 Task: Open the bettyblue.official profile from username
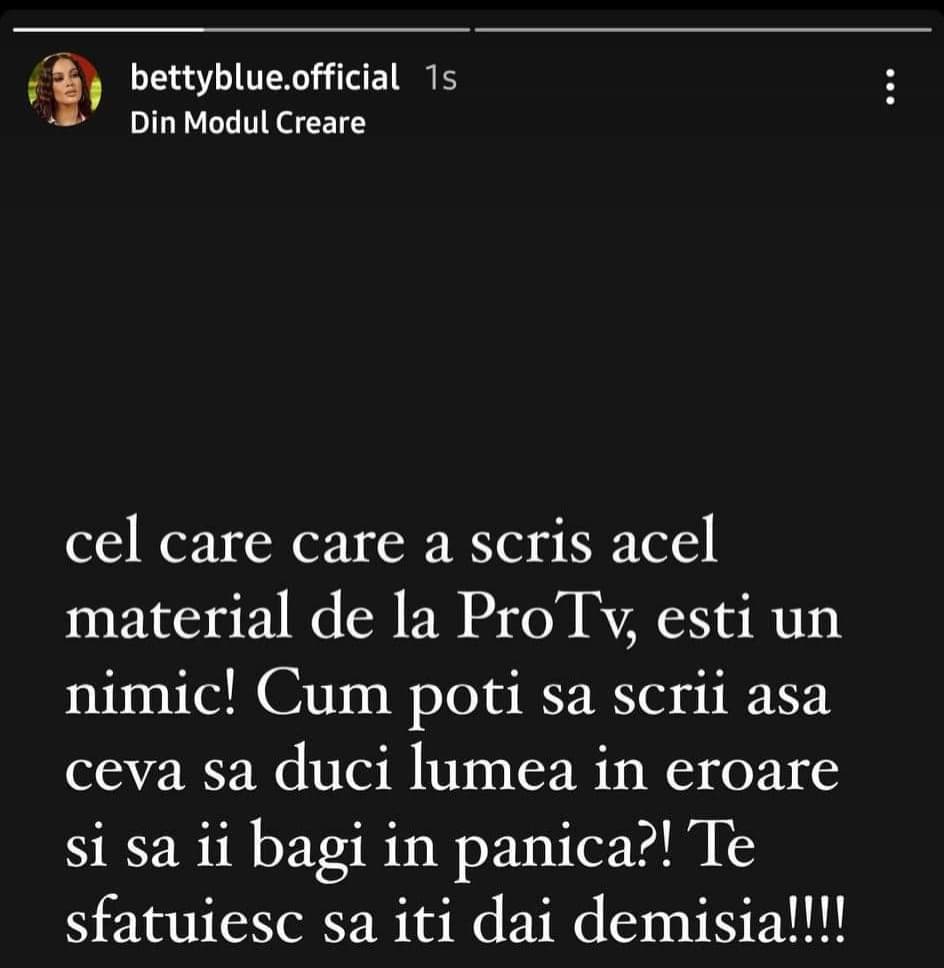pyautogui.click(x=265, y=77)
